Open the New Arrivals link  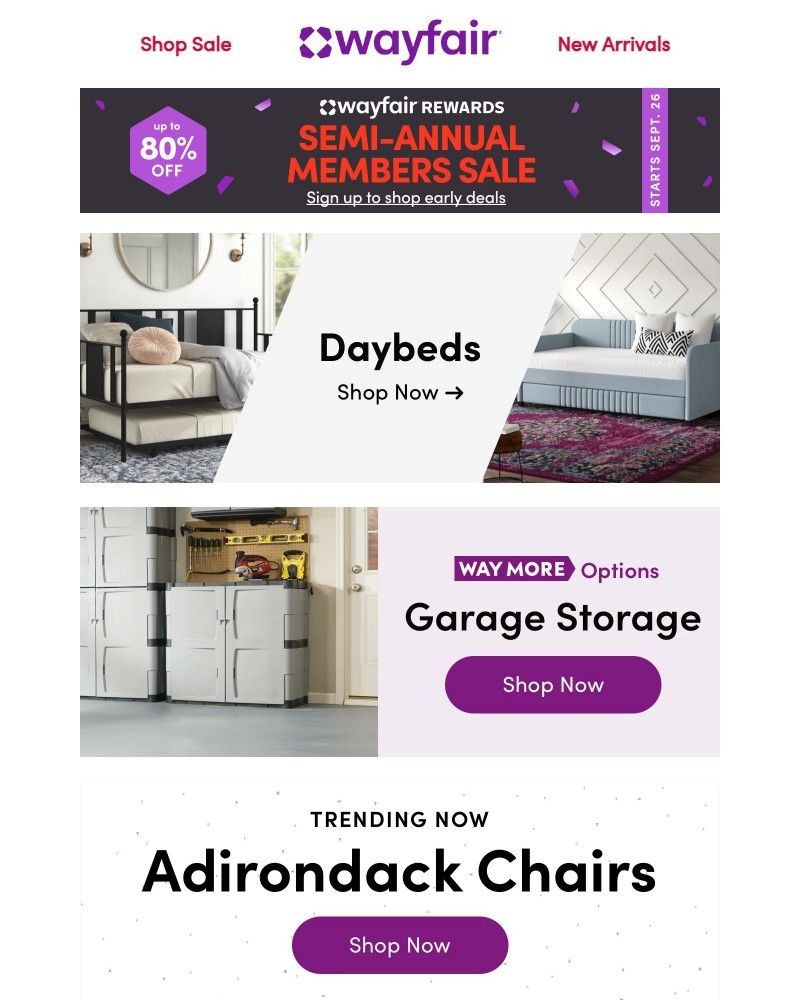click(613, 44)
